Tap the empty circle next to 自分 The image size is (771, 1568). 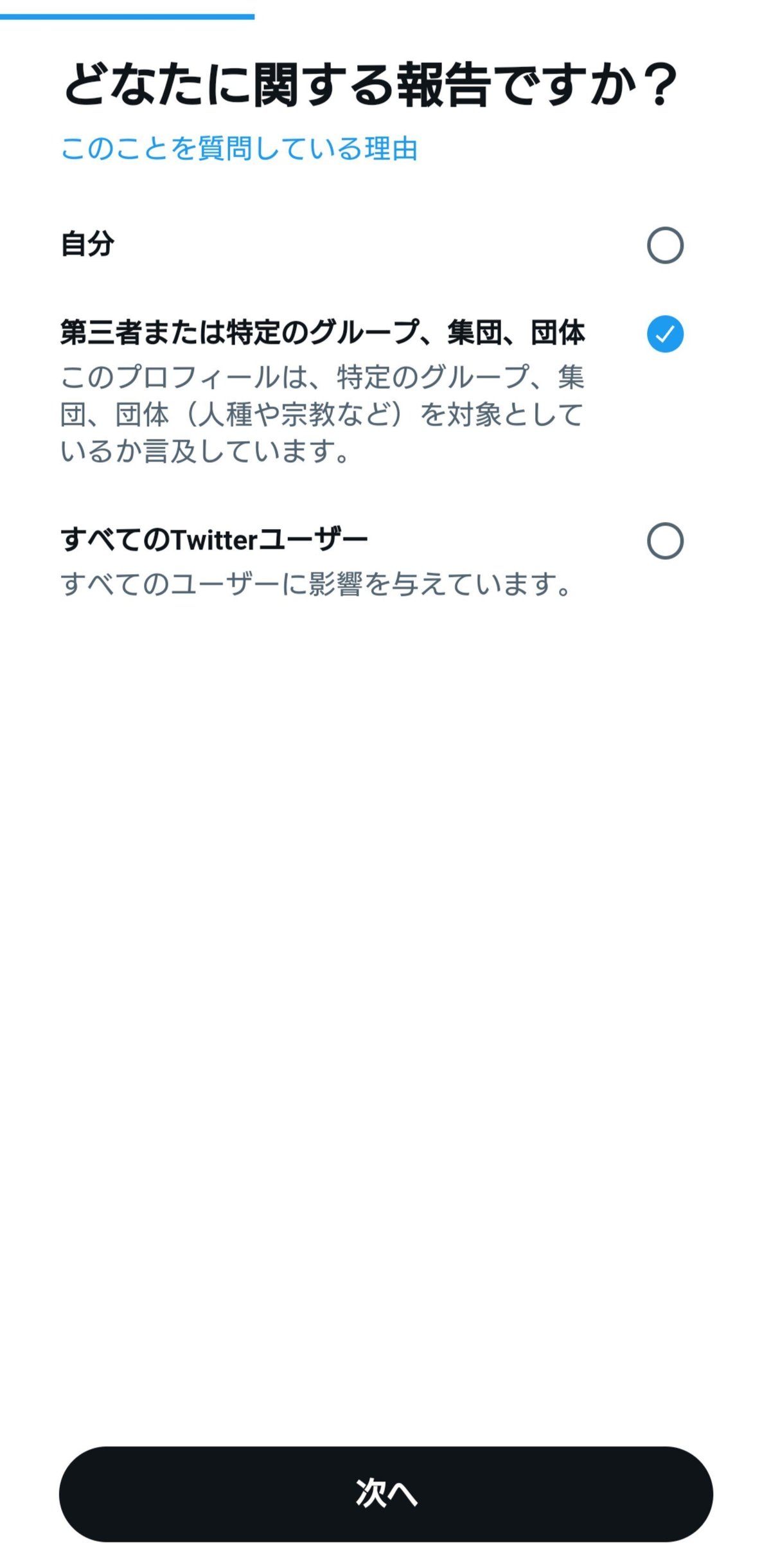[666, 244]
